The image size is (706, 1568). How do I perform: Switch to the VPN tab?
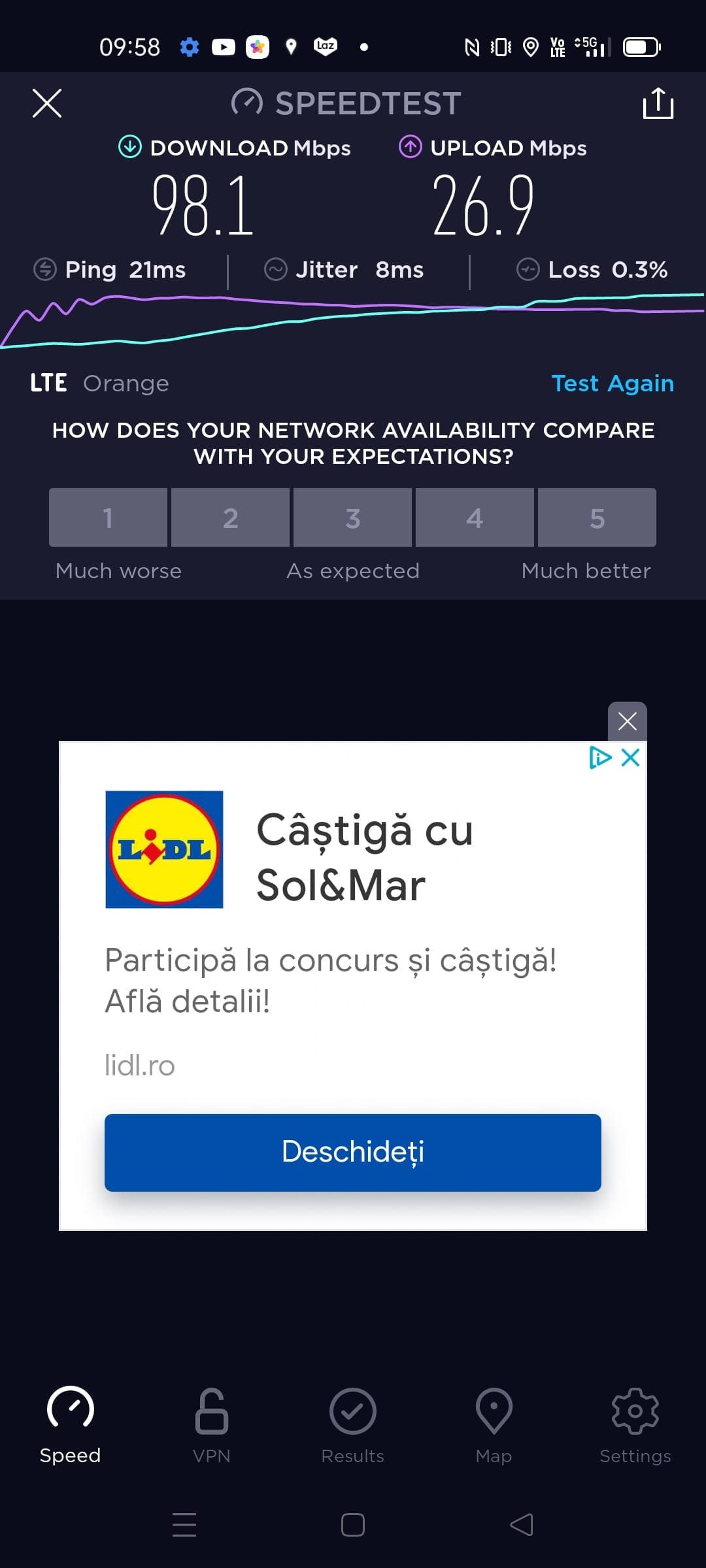211,1424
